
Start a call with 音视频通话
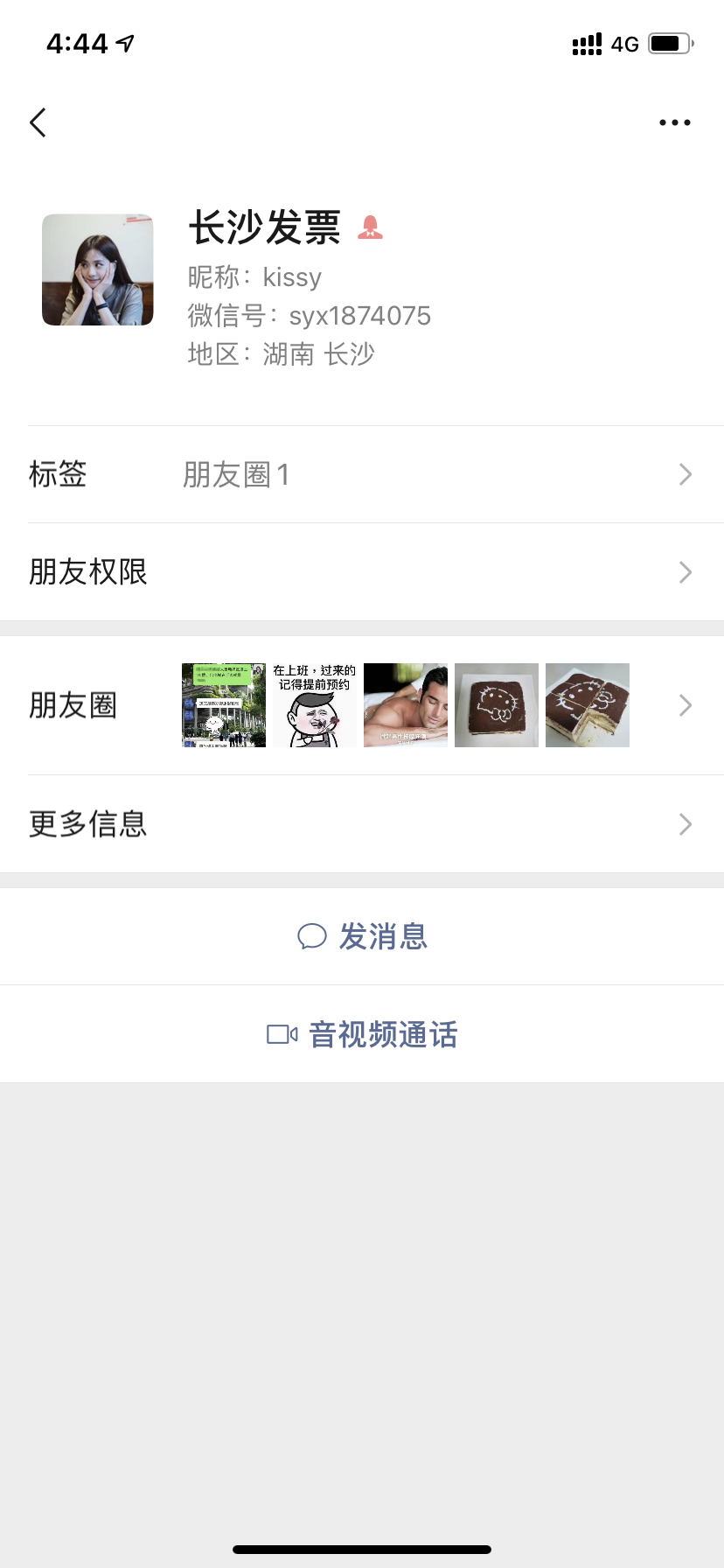pos(362,1034)
